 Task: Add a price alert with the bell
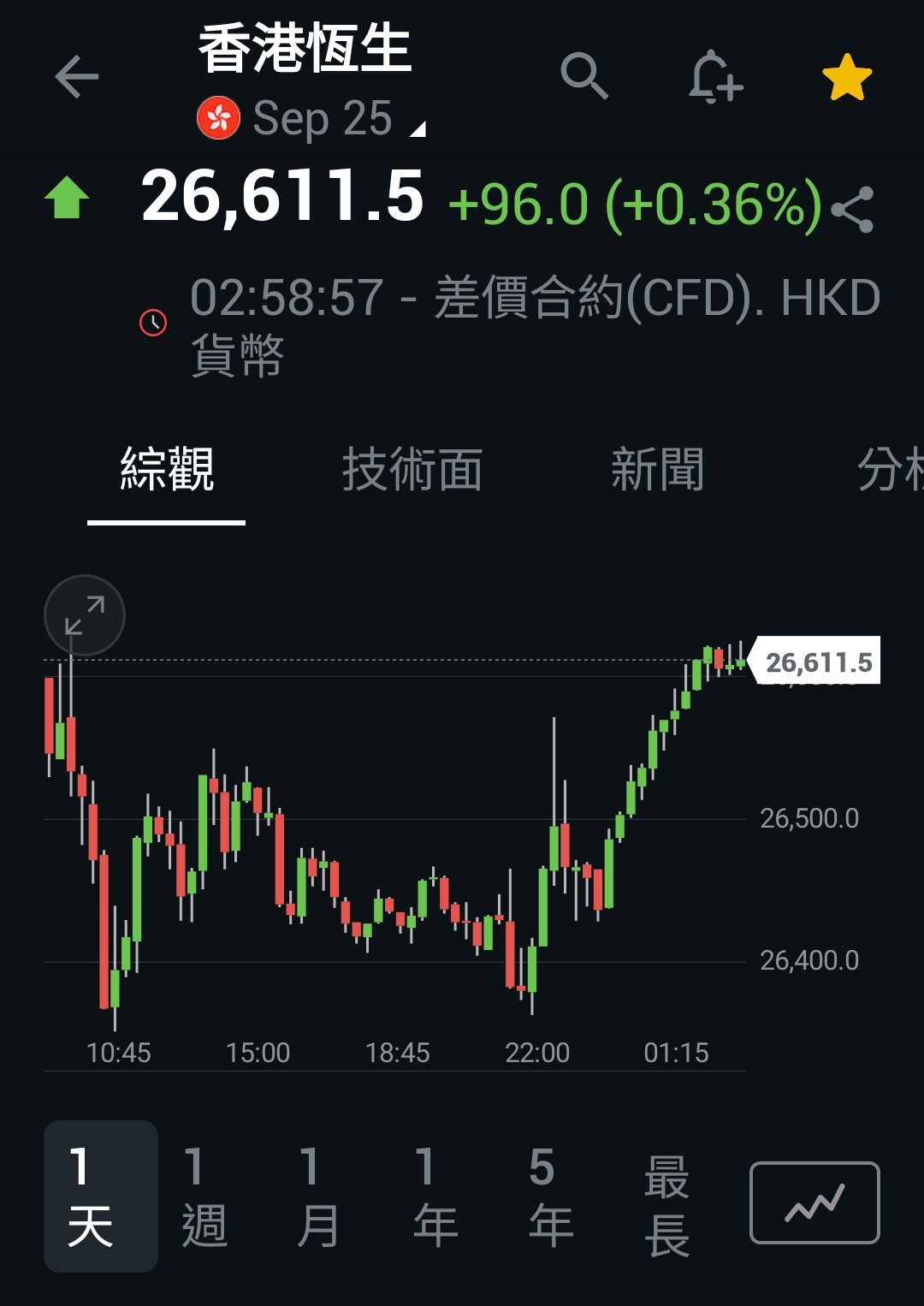(715, 77)
